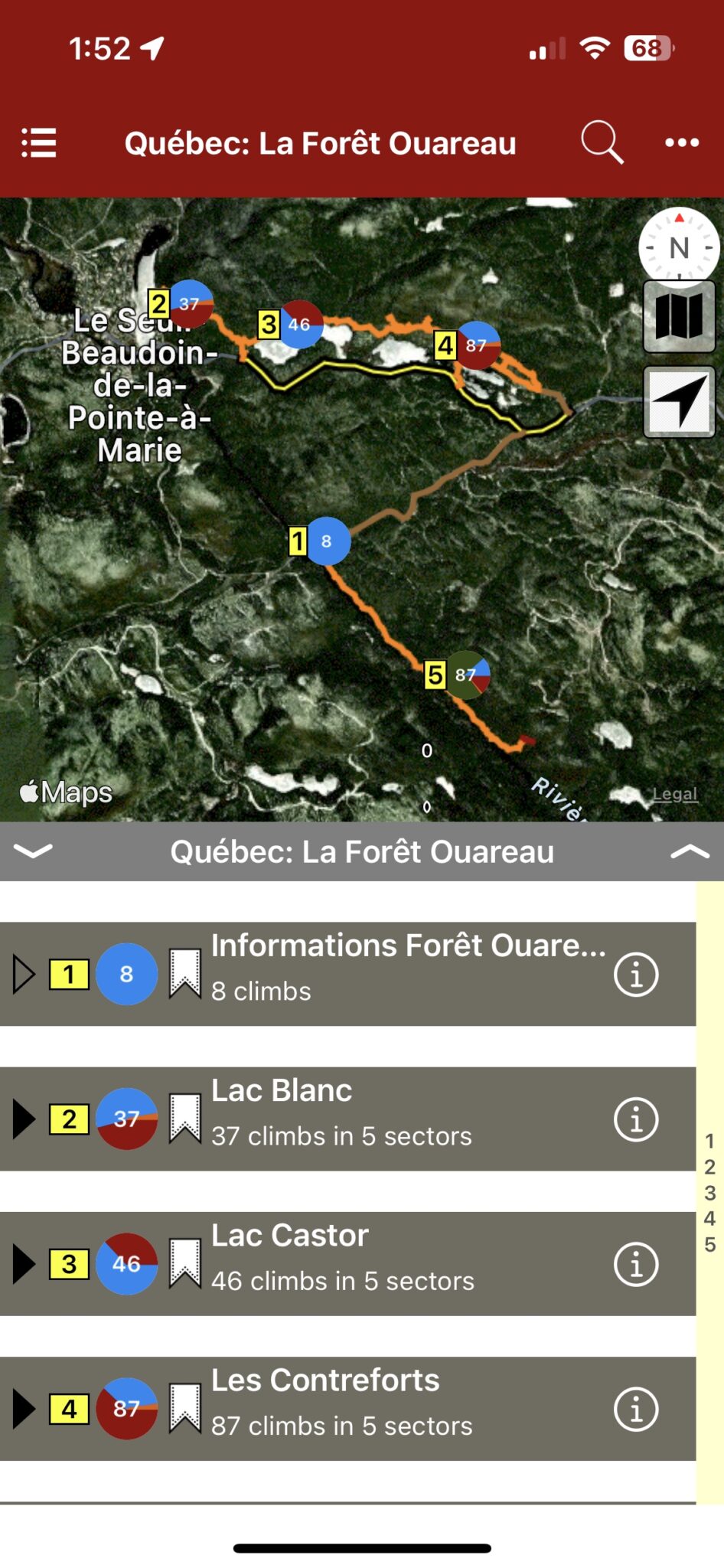This screenshot has width=724, height=1568.
Task: Open the search magnifier
Action: (602, 142)
